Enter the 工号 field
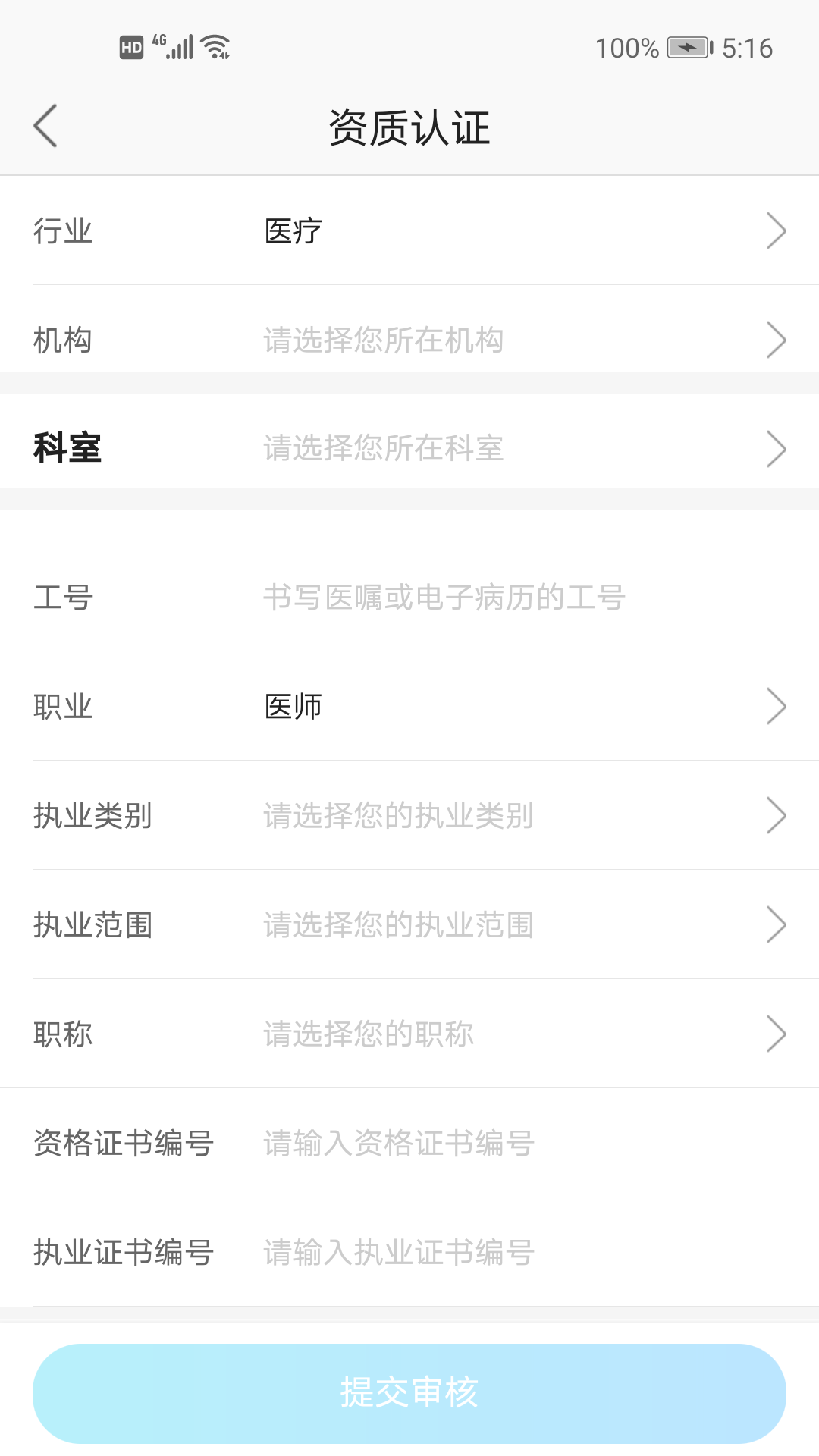819x1456 pixels. pos(444,598)
